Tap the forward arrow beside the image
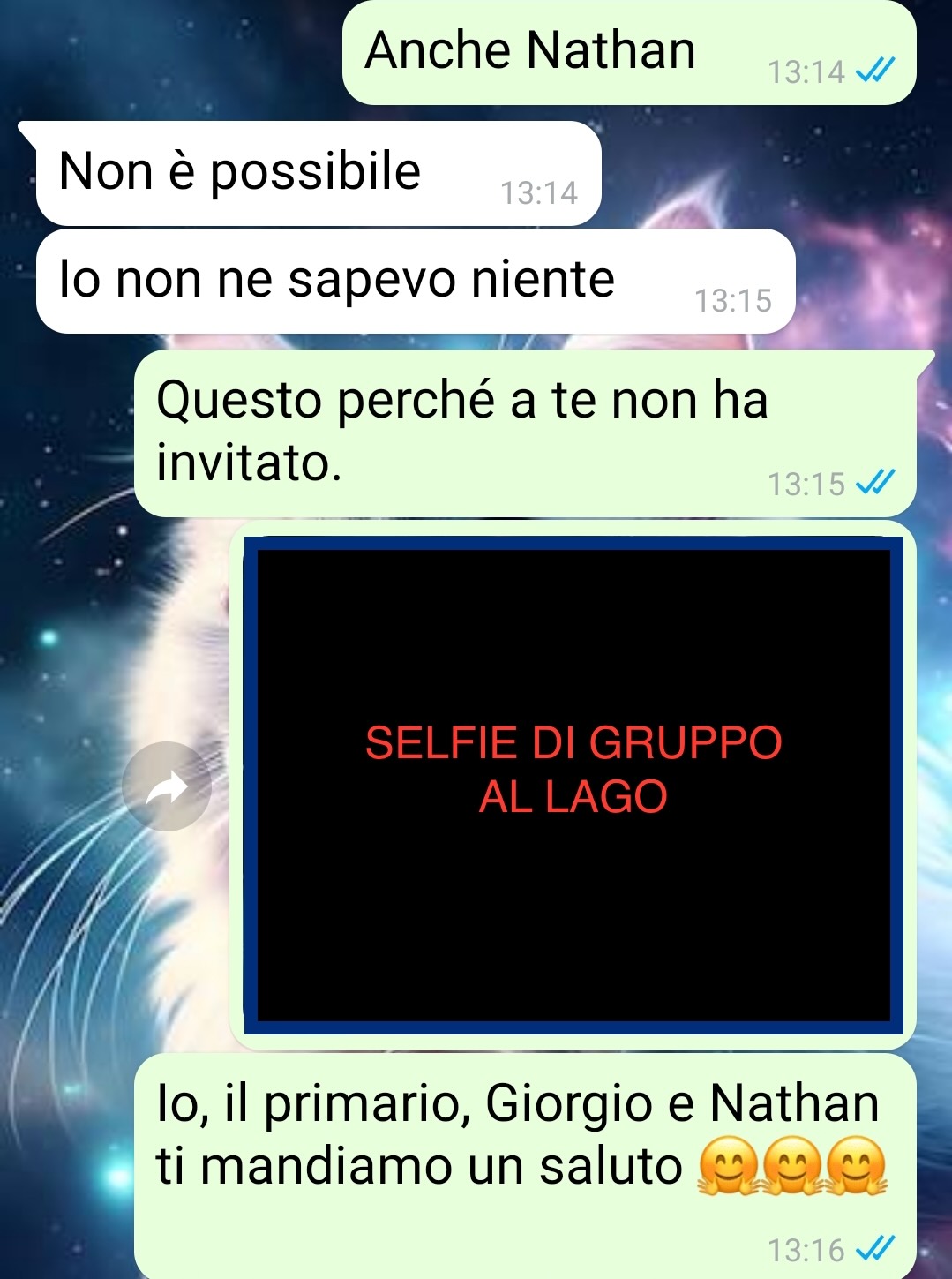Viewport: 952px width, 1279px height. tap(167, 786)
